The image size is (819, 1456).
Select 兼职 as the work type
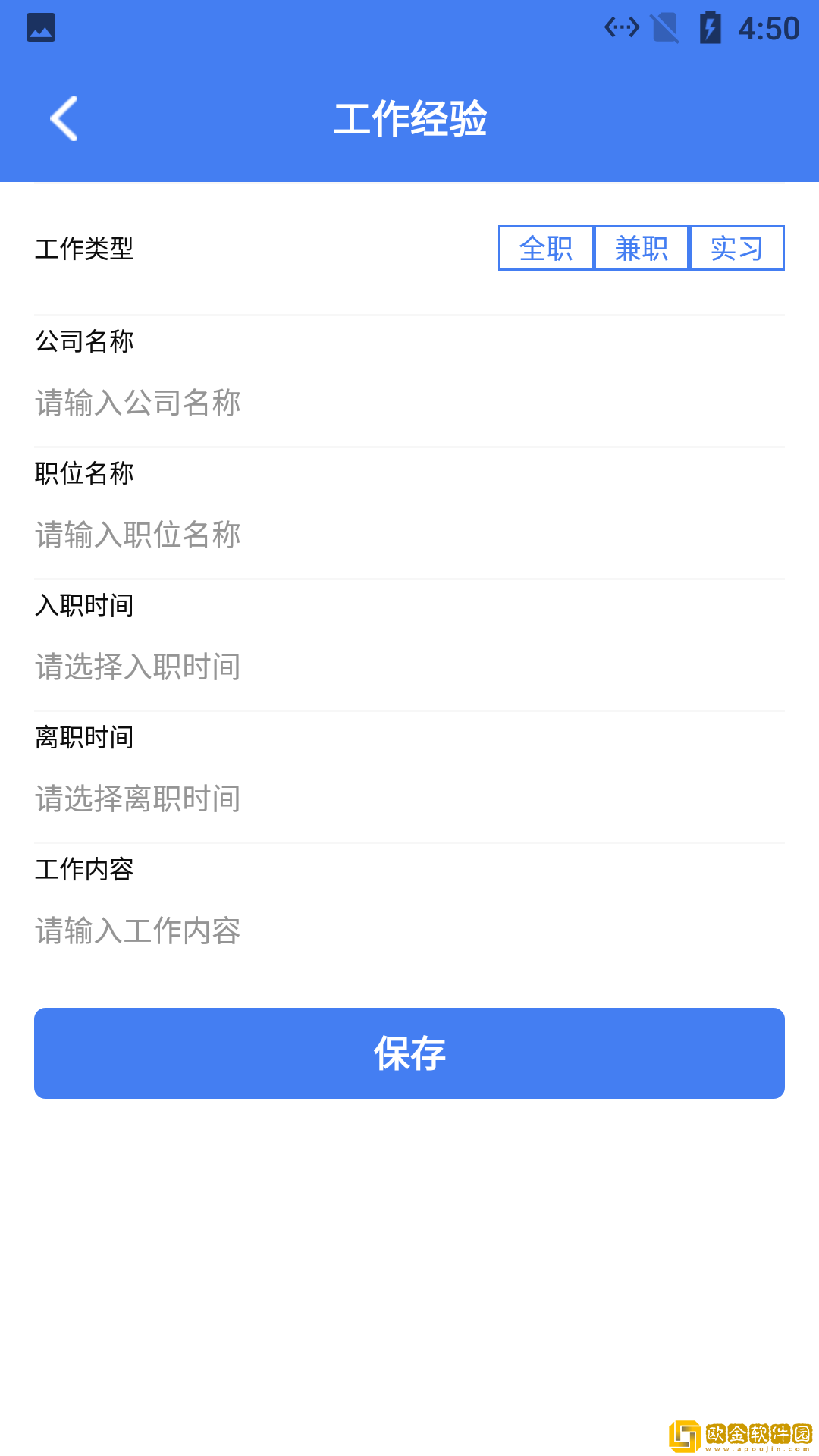(641, 248)
